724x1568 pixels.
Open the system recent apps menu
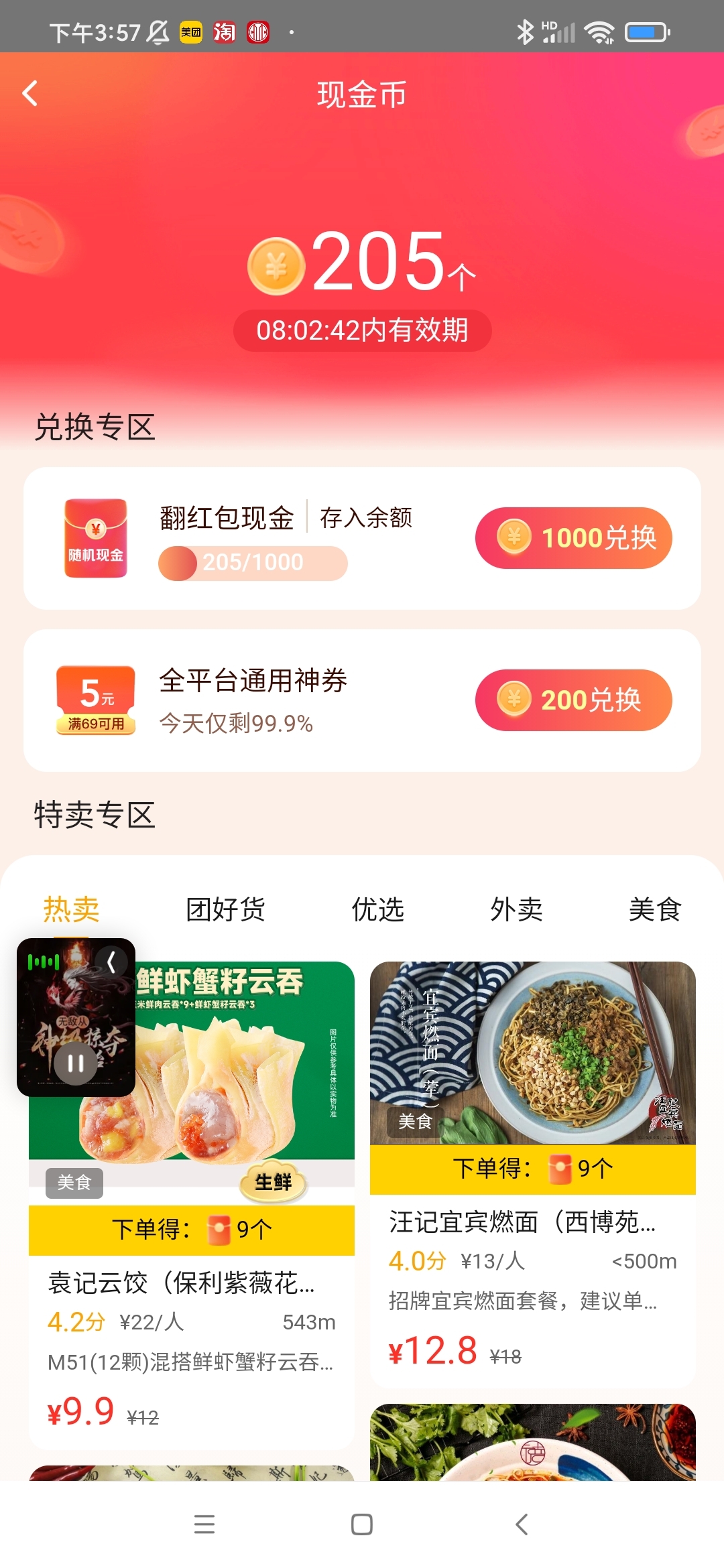204,1524
